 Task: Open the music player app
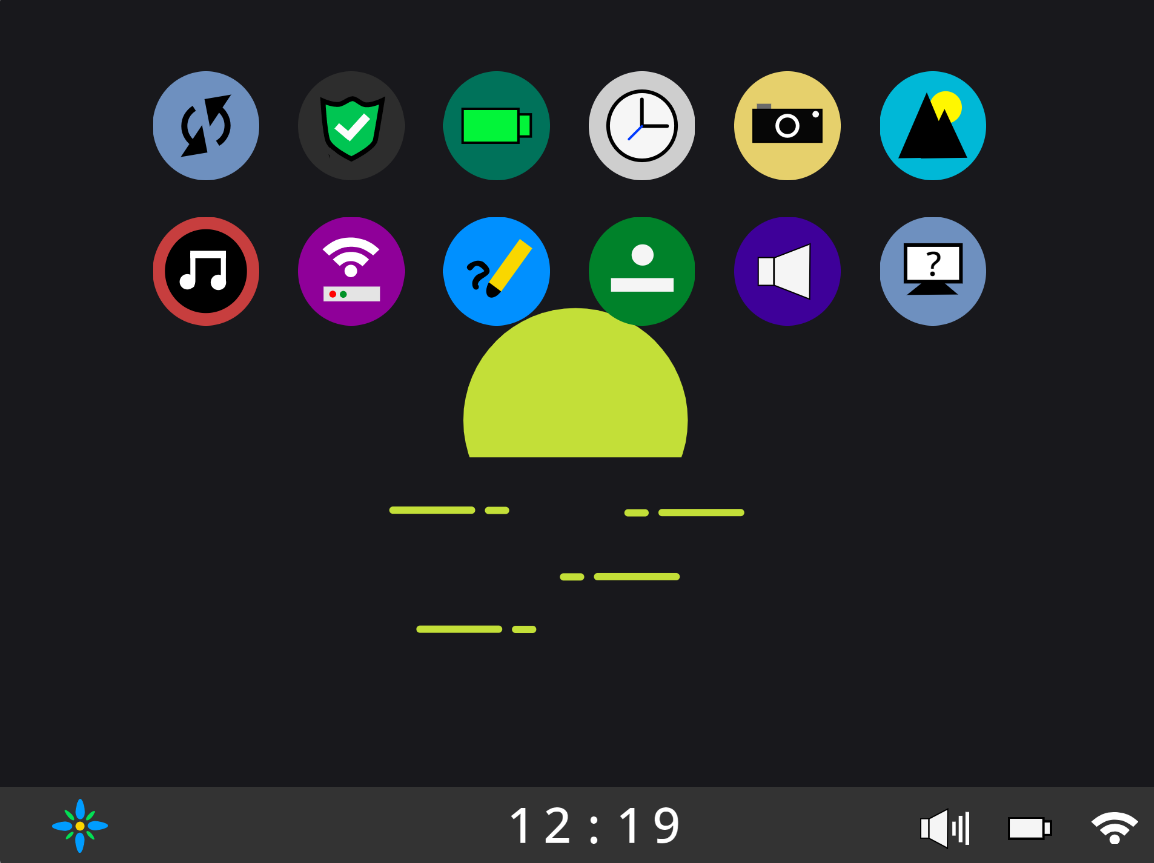206,271
